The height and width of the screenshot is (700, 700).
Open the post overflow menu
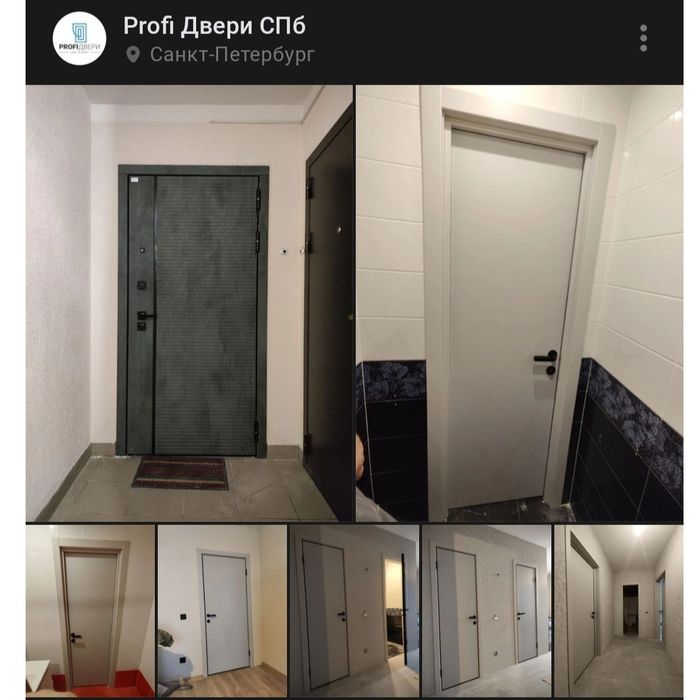(643, 38)
